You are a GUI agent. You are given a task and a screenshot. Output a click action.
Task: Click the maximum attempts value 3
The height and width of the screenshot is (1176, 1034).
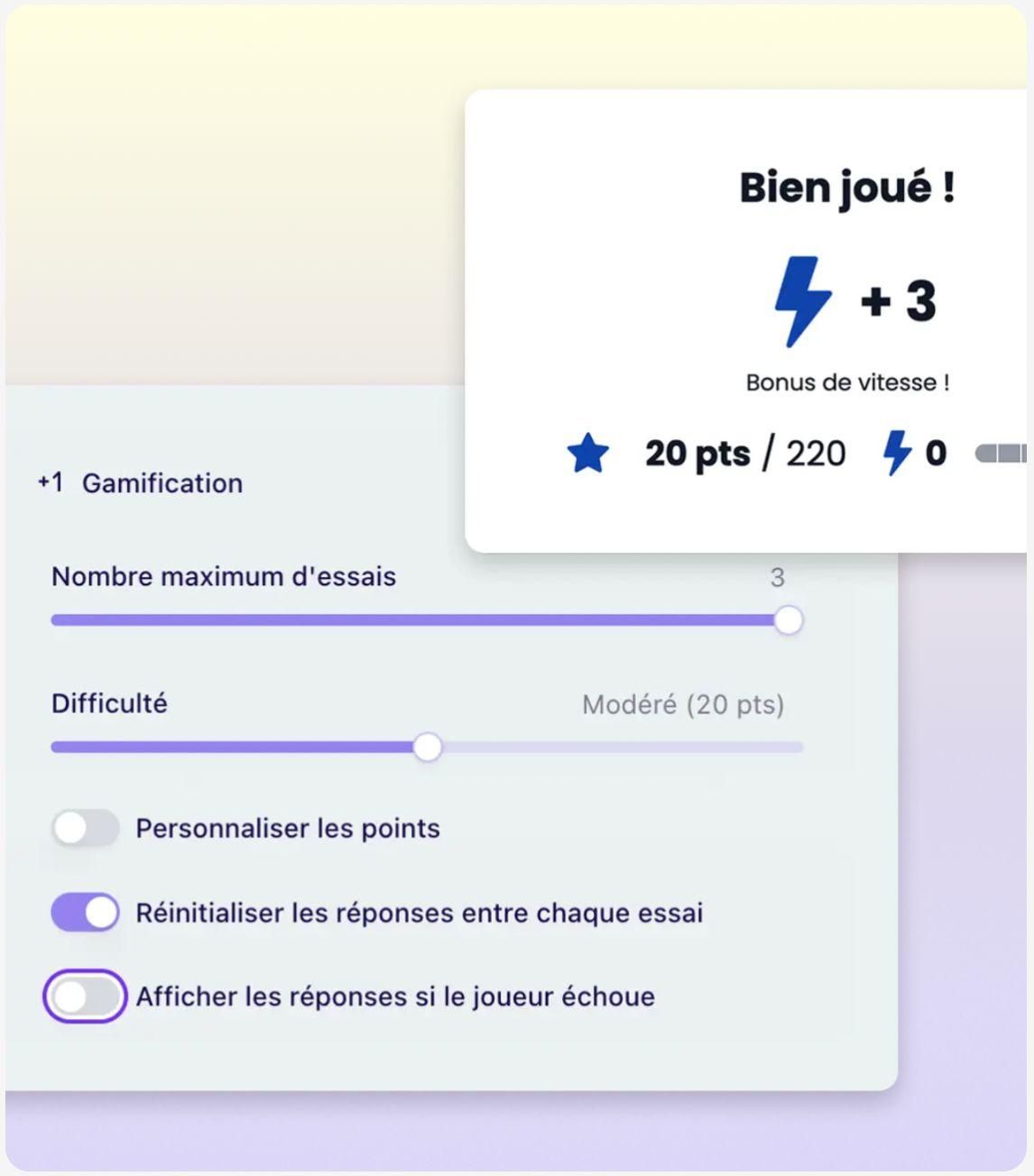pyautogui.click(x=780, y=576)
